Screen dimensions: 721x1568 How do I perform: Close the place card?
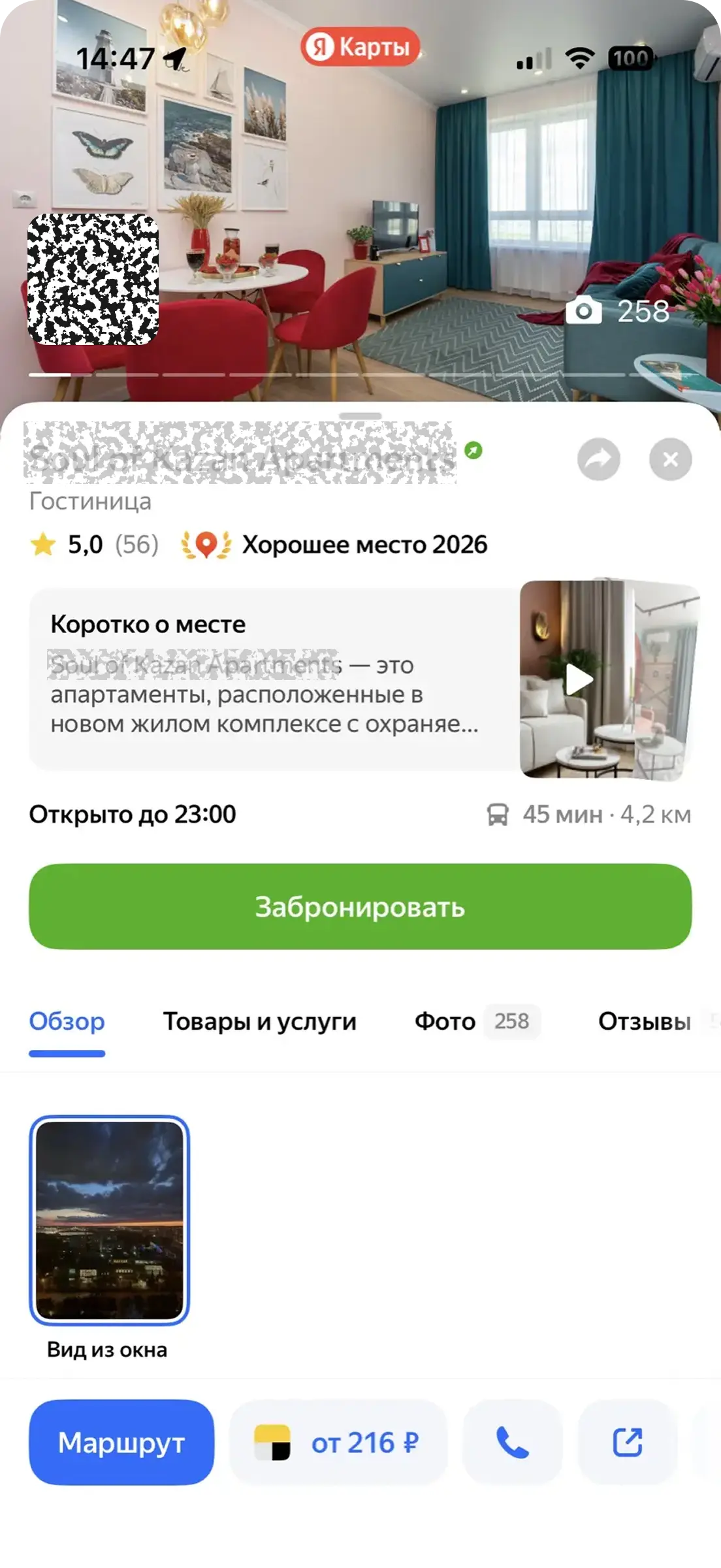click(x=670, y=459)
